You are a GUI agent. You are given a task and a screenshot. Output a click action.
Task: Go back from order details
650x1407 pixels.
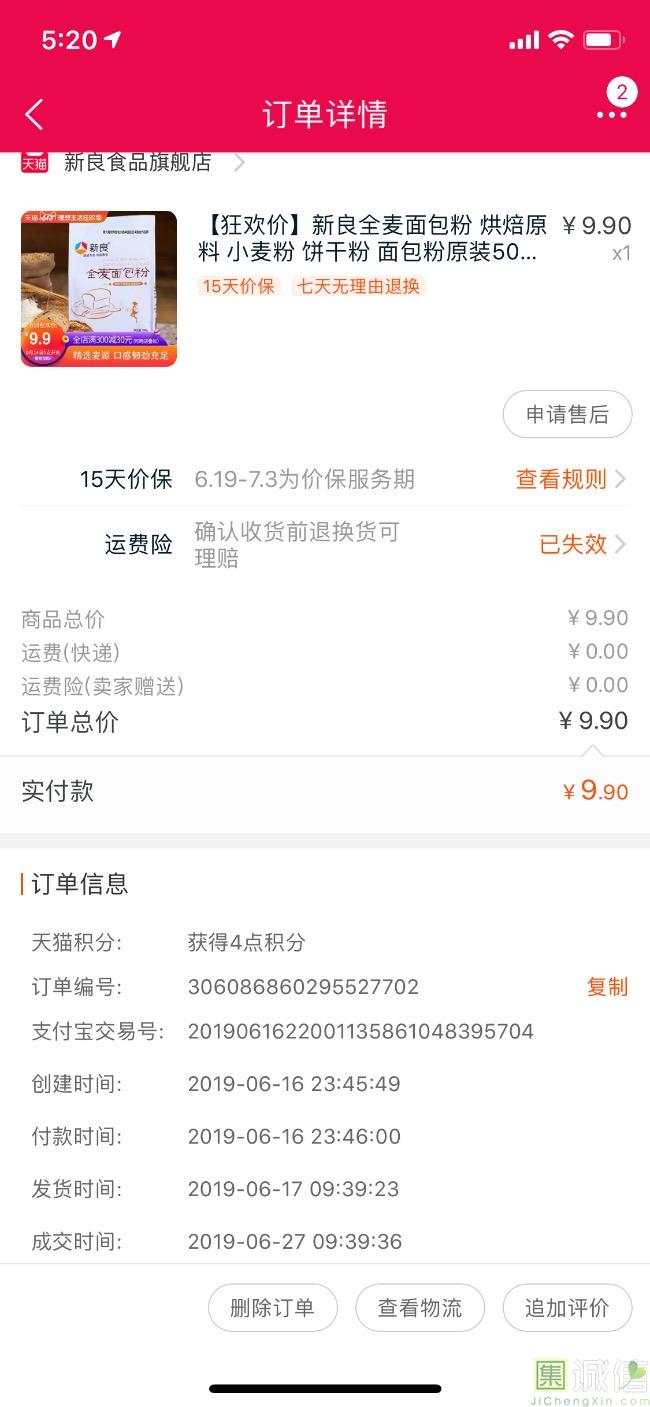pyautogui.click(x=34, y=114)
